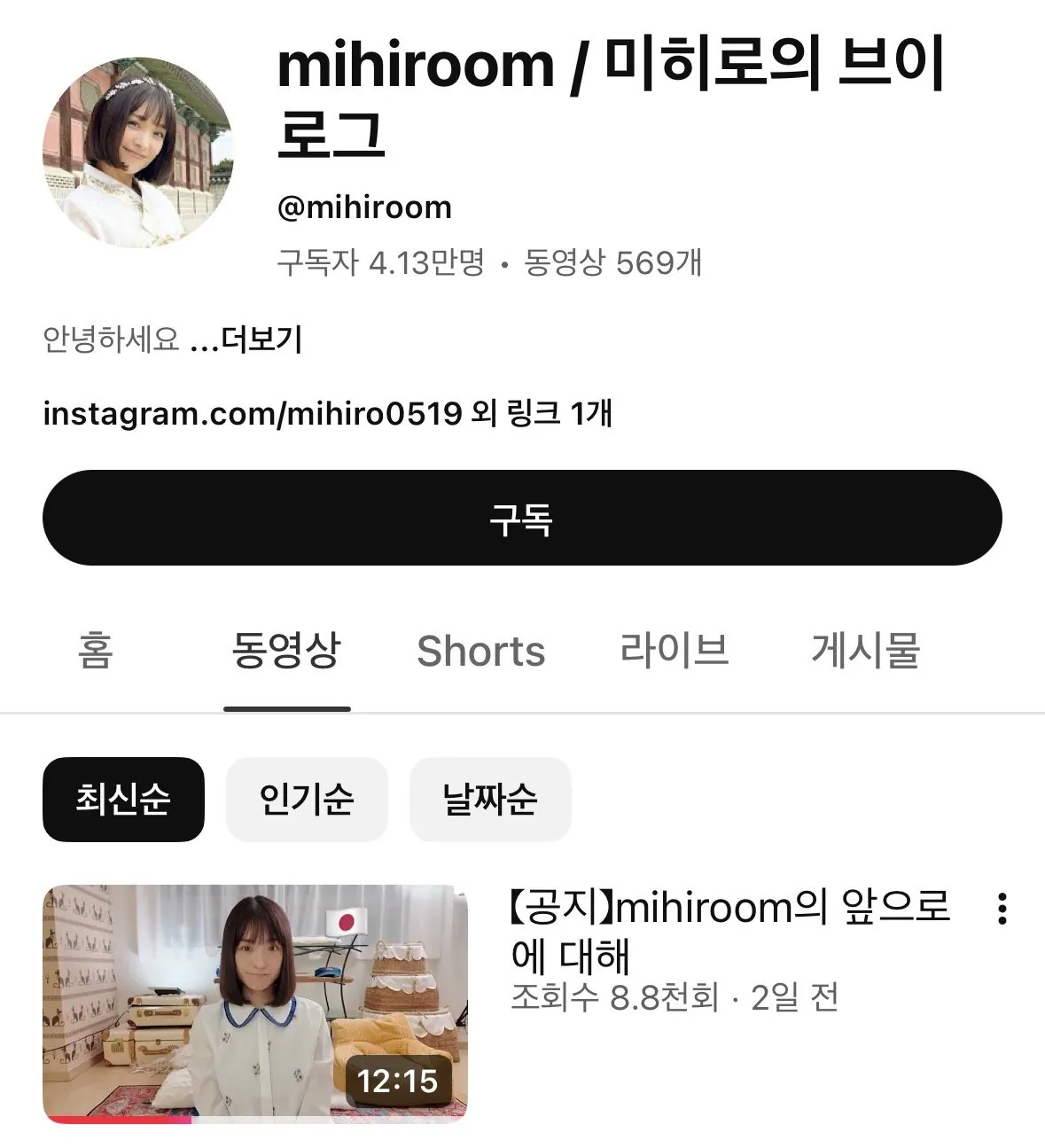Open the 라이브 tab
This screenshot has width=1045, height=1148.
[x=674, y=651]
